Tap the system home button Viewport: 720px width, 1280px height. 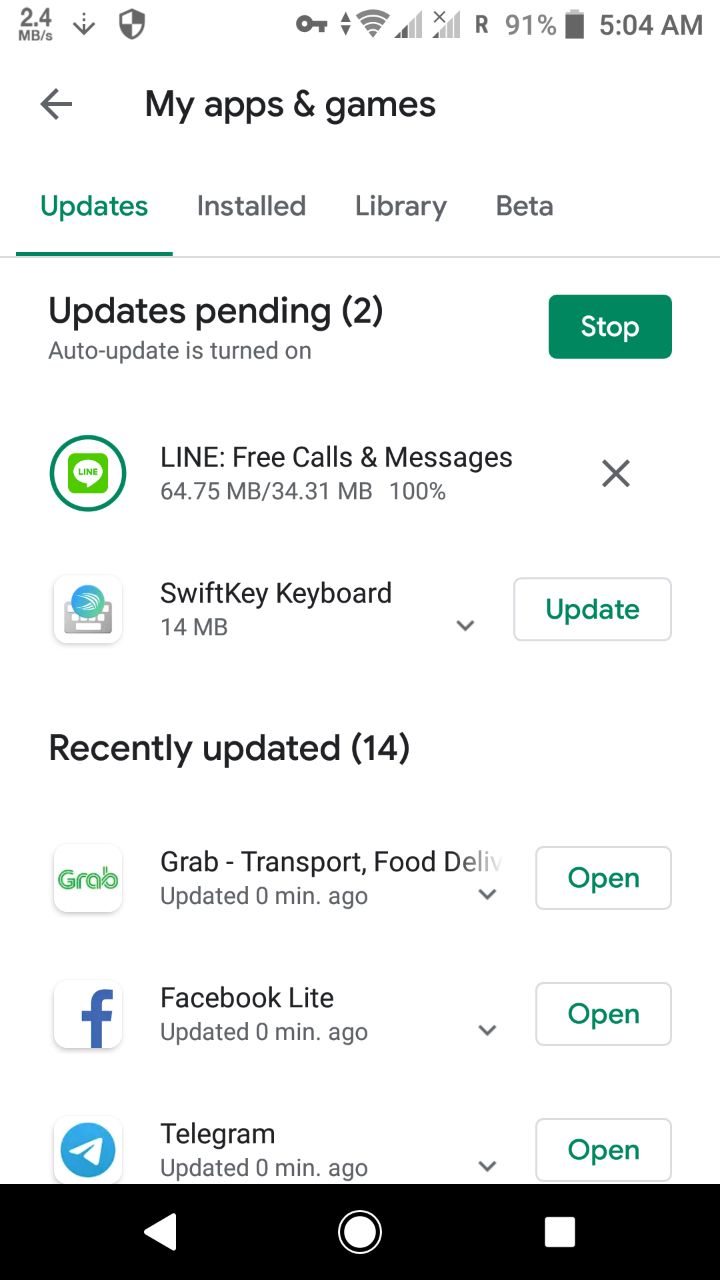point(360,1232)
